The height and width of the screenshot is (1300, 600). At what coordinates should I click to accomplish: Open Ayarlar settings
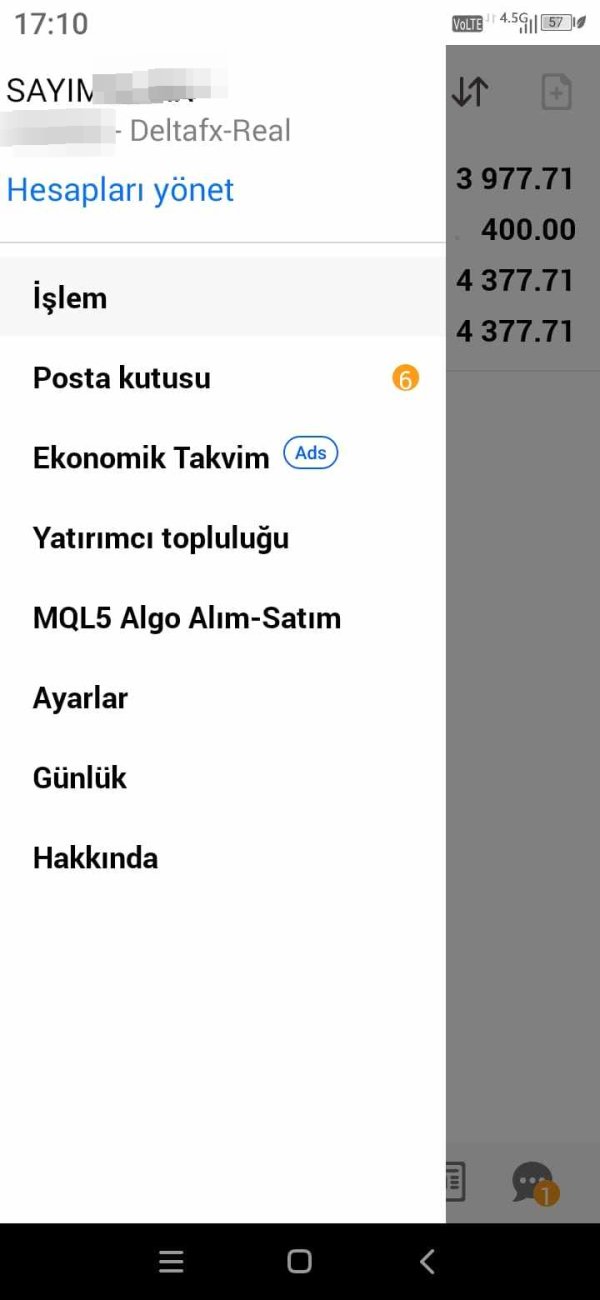[222, 698]
